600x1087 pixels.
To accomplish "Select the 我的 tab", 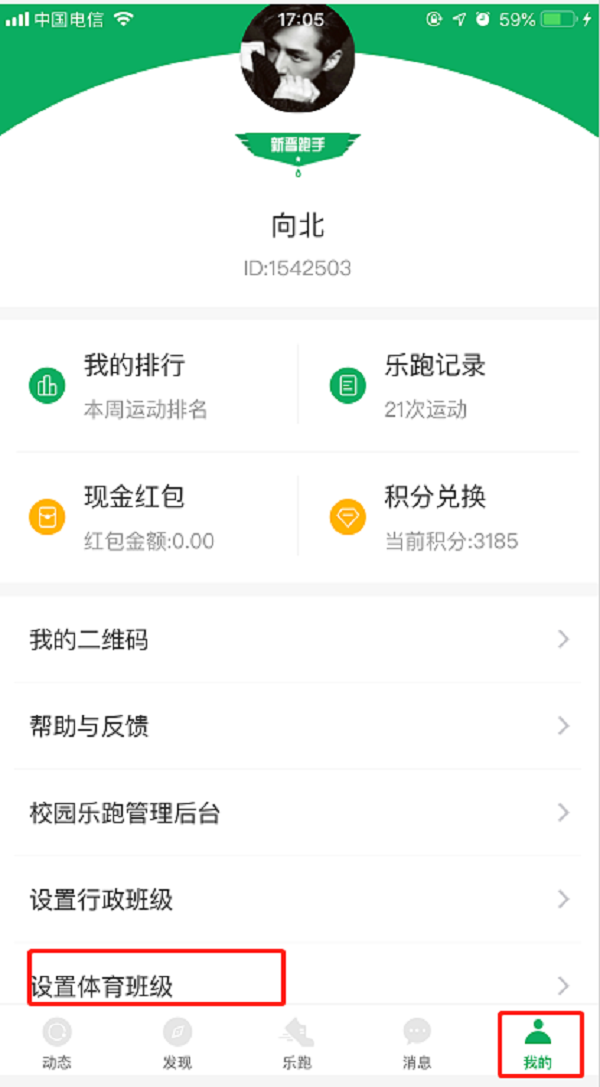I will pos(538,1043).
